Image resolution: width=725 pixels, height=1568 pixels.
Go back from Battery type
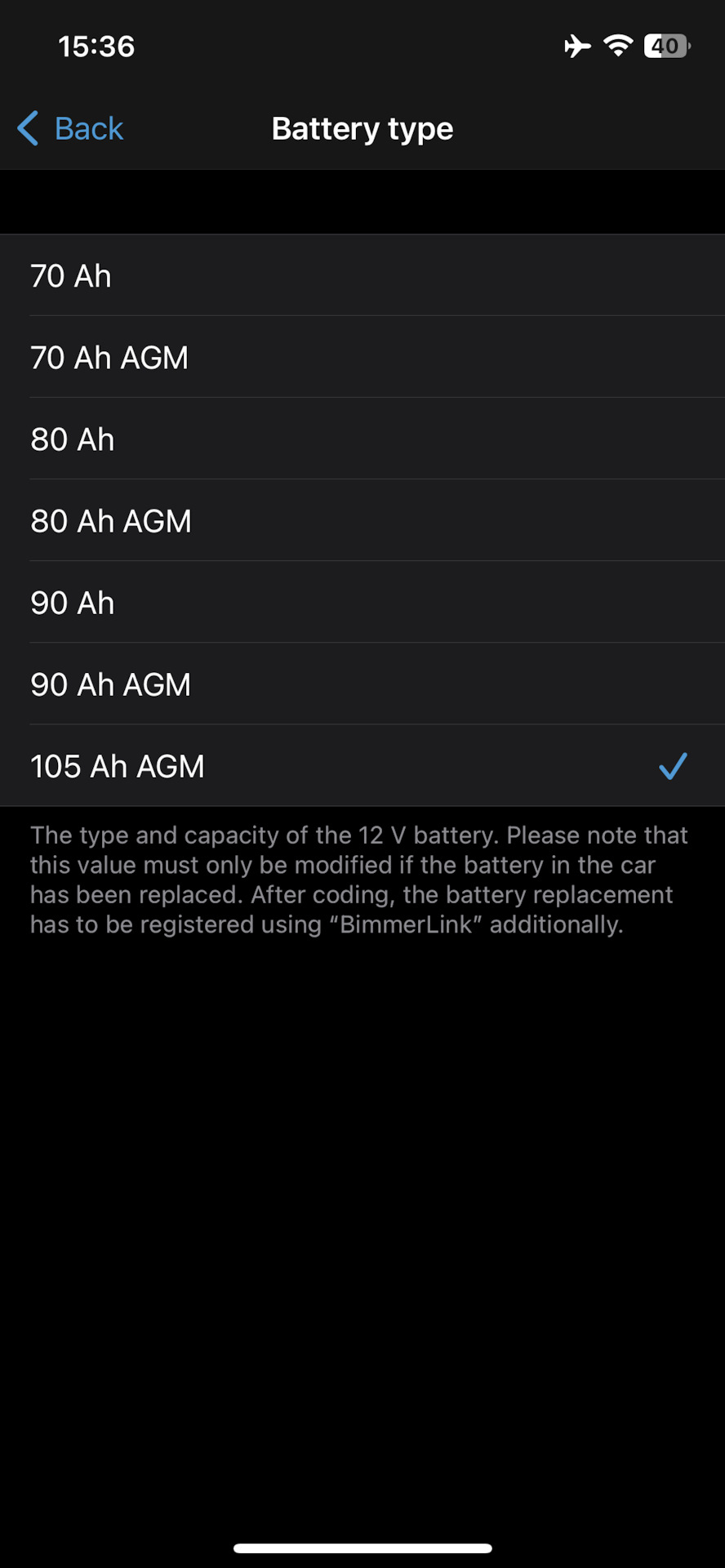pos(71,129)
